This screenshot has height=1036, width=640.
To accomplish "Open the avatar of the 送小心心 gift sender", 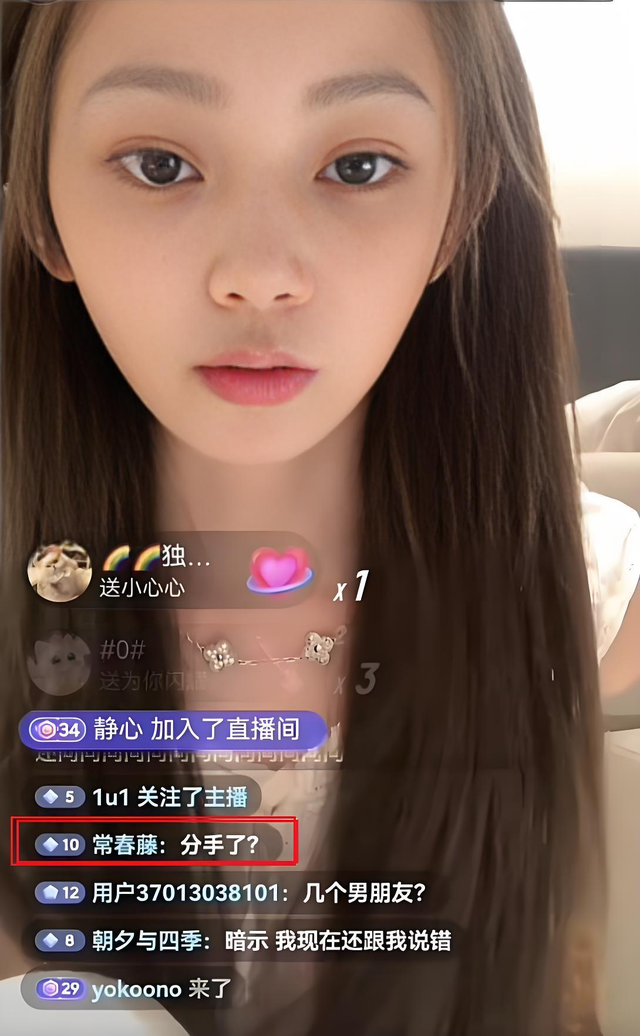I will click(59, 574).
